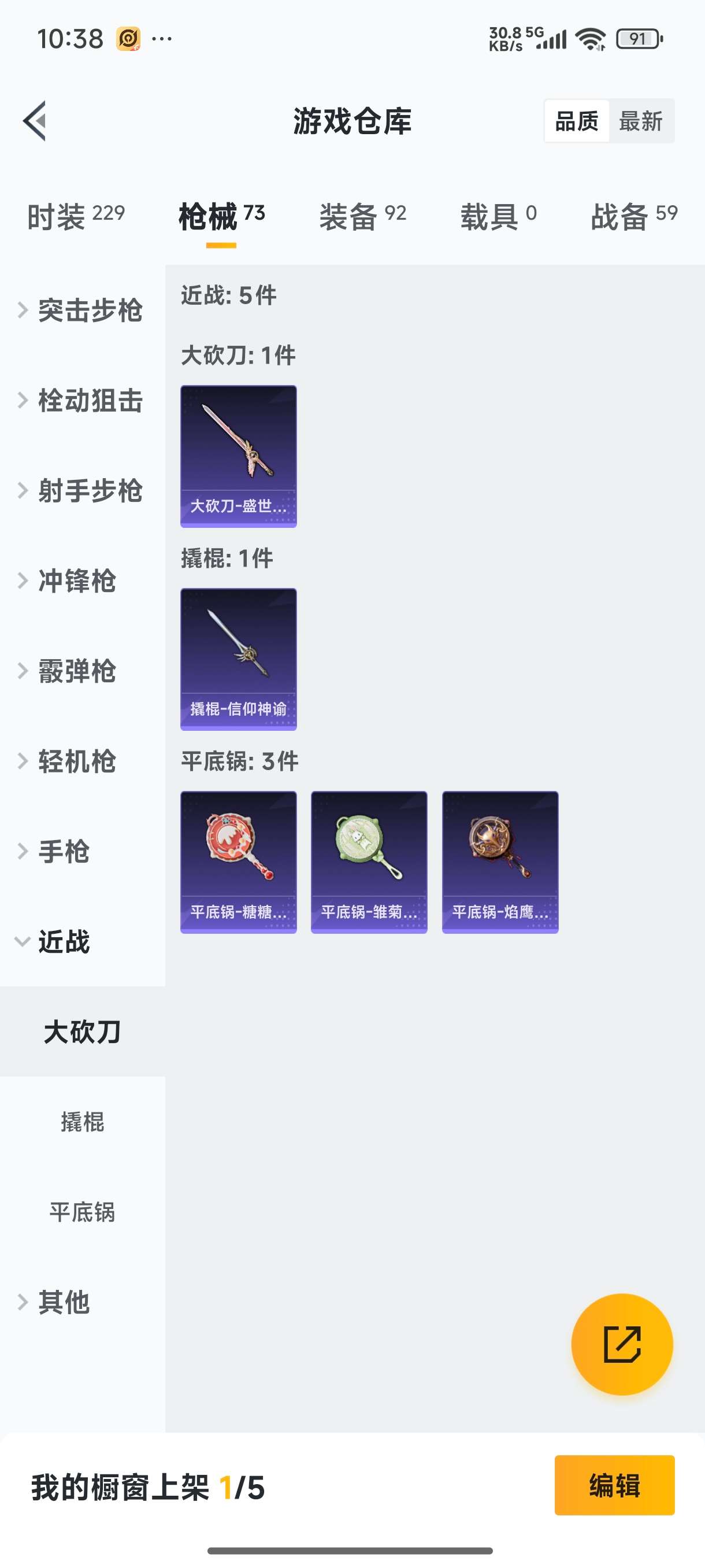This screenshot has height=1568, width=705.
Task: Tap the 编辑 button
Action: pos(614,1485)
